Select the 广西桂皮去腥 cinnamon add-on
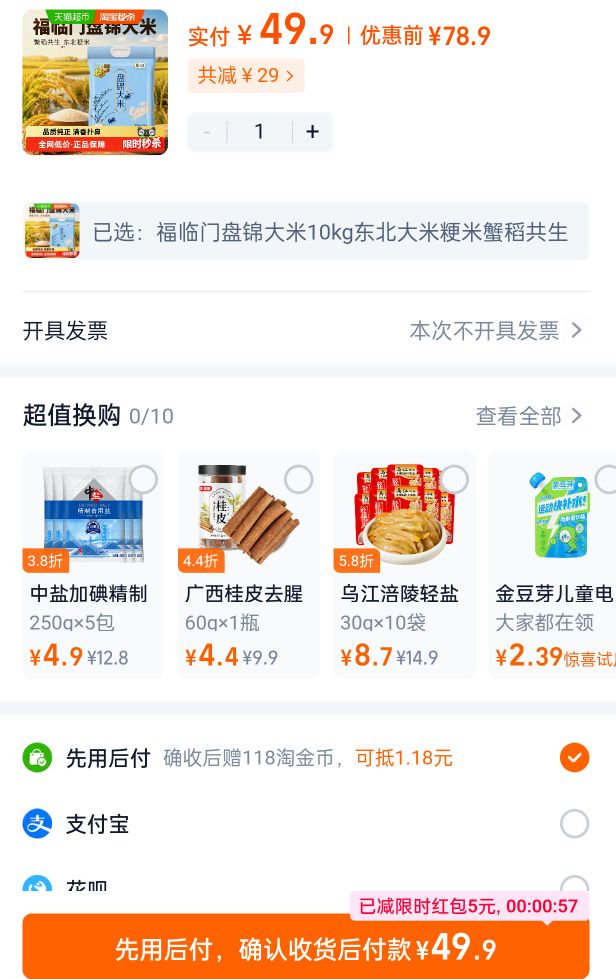This screenshot has height=979, width=616. tap(298, 480)
